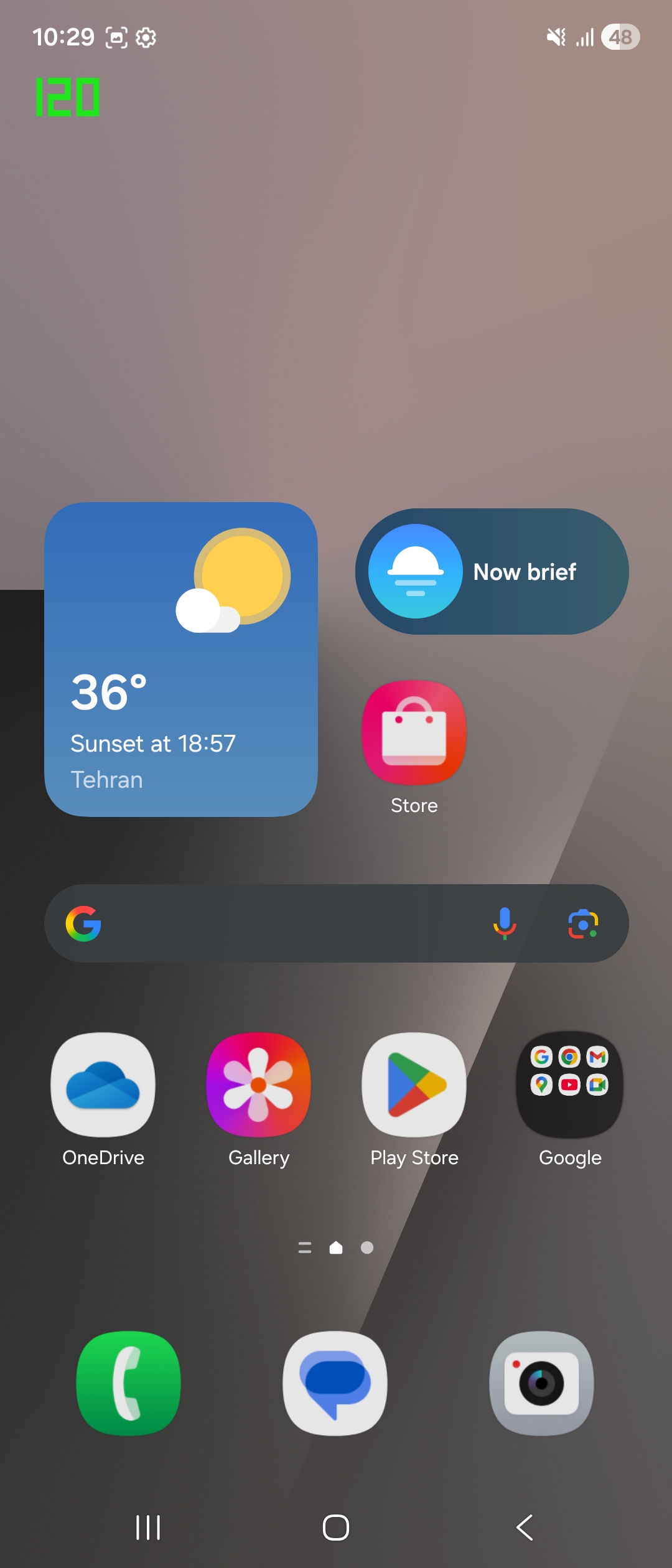The width and height of the screenshot is (672, 1568).
Task: Open the Now brief widget
Action: pyautogui.click(x=492, y=572)
